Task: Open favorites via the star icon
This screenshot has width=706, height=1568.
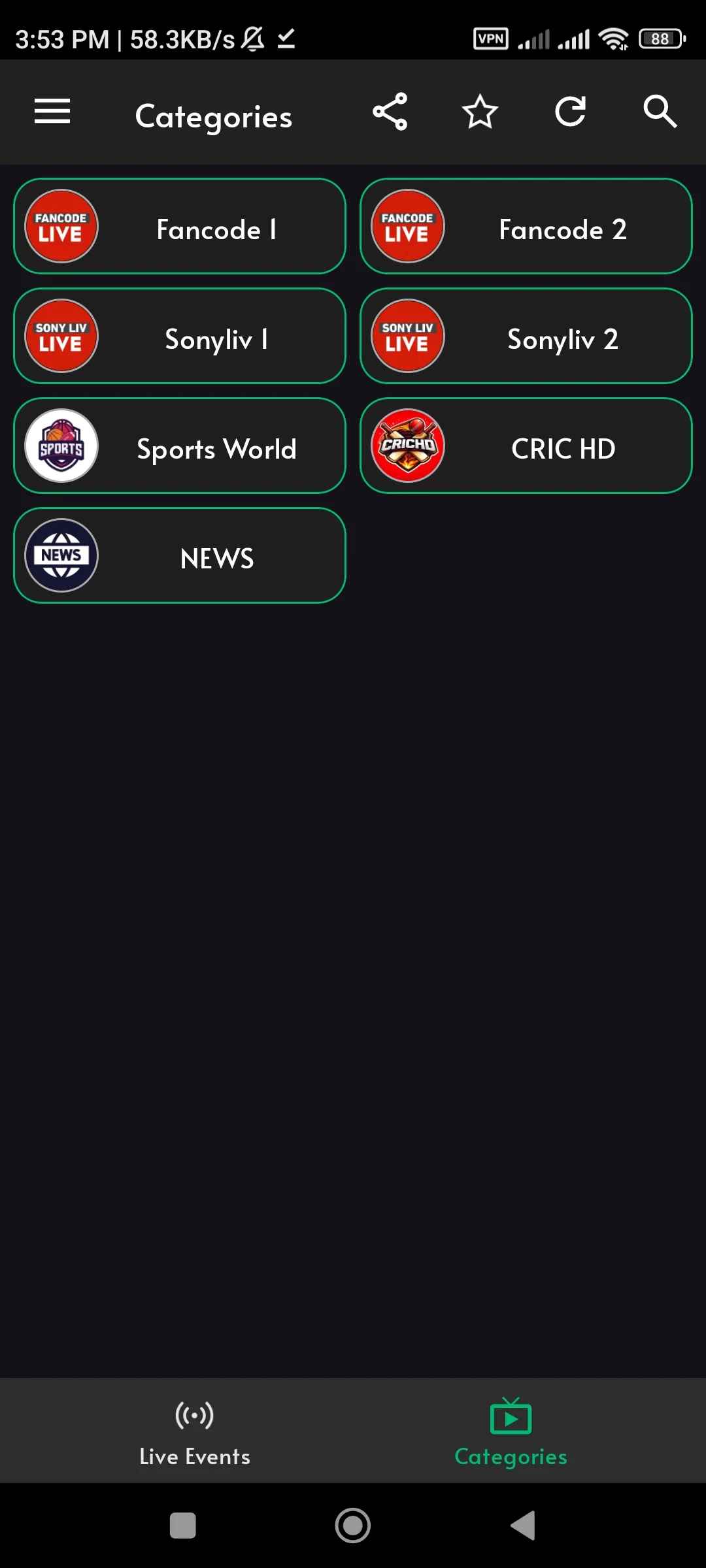Action: tap(480, 112)
